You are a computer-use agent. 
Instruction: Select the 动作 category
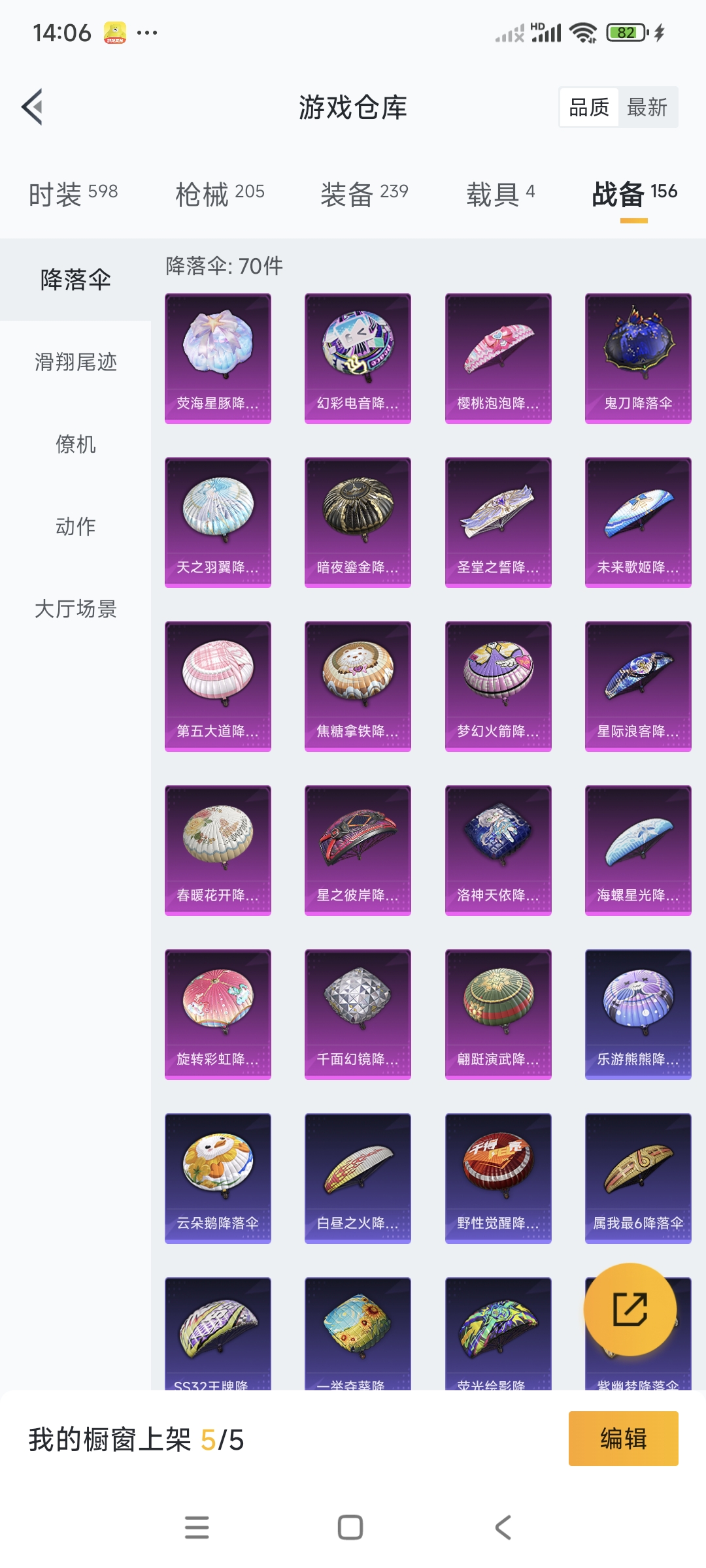point(76,527)
